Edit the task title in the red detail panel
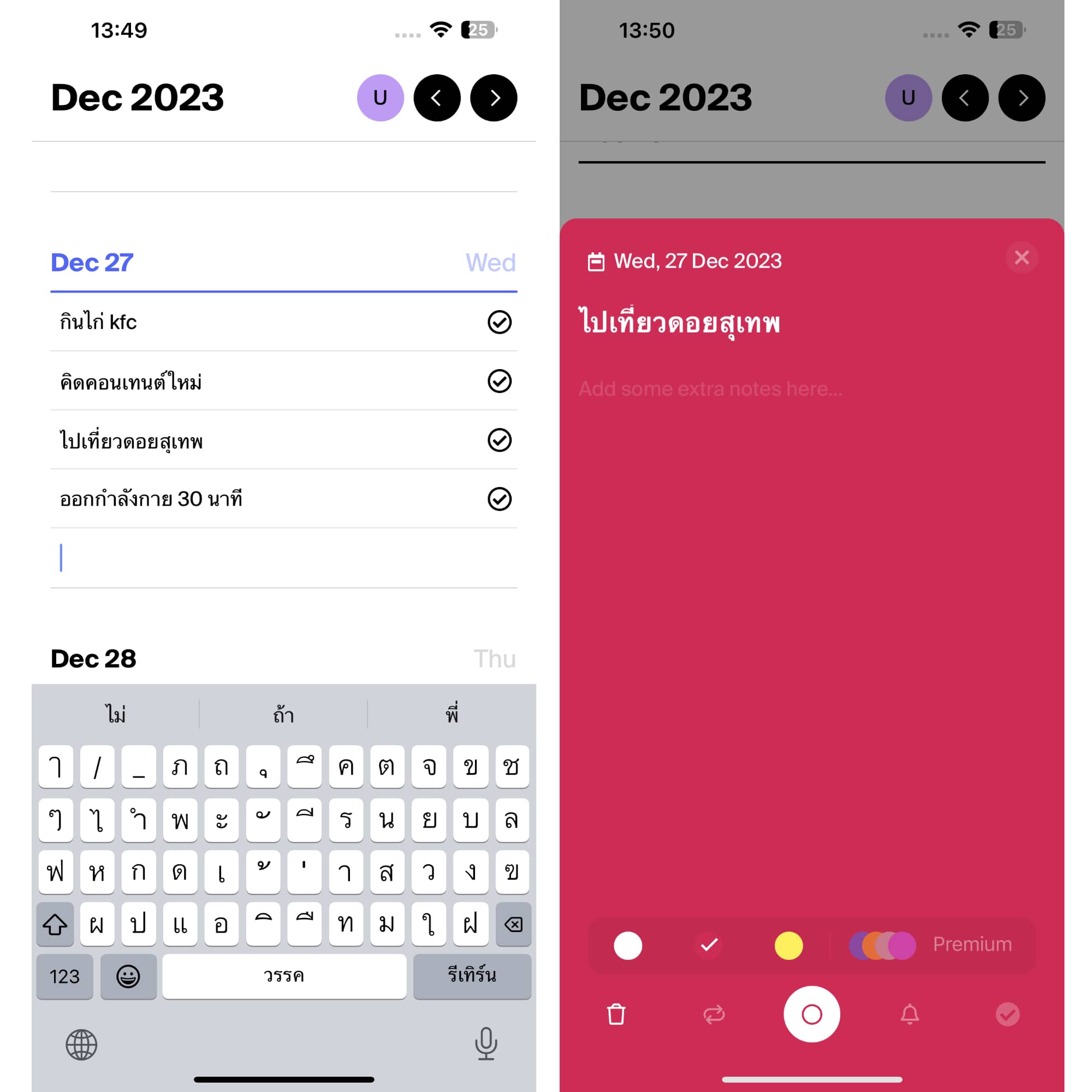 [x=679, y=323]
